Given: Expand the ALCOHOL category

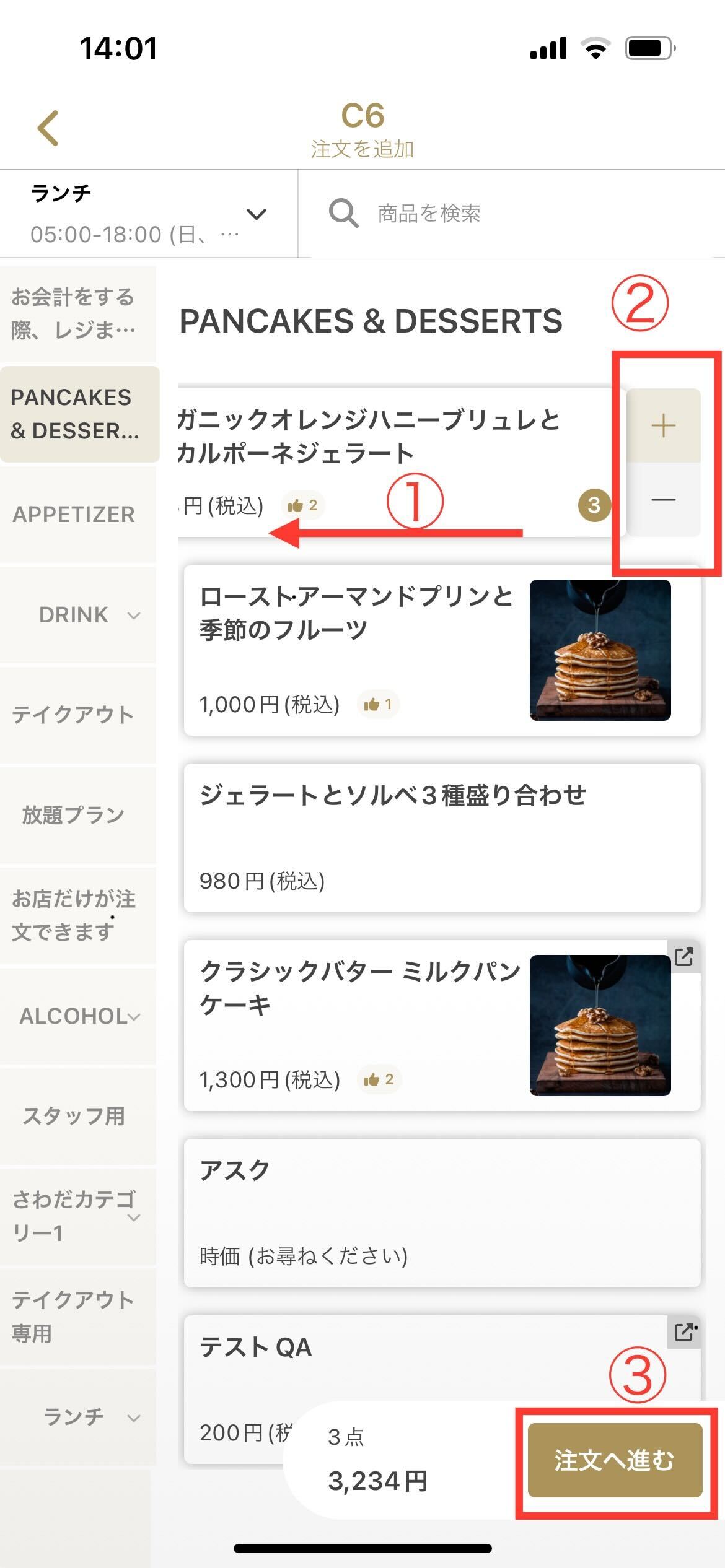Looking at the screenshot, I should coord(78,1016).
